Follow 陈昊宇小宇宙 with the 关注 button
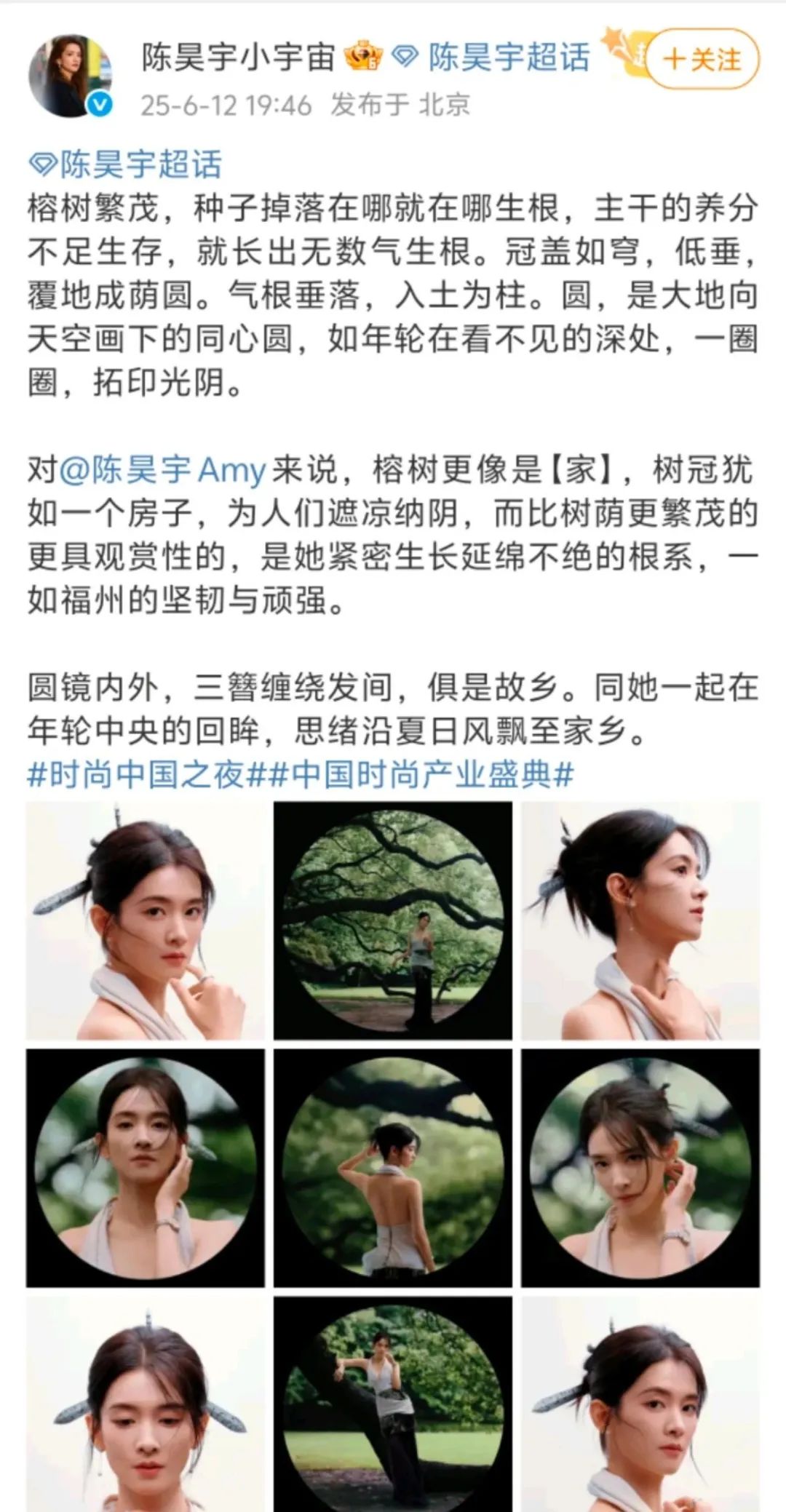 (x=702, y=60)
